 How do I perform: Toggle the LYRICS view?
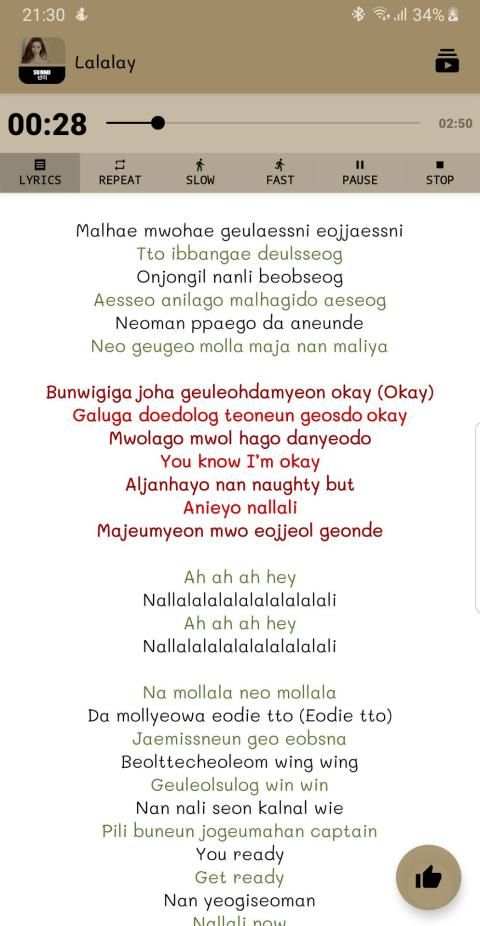click(x=40, y=173)
